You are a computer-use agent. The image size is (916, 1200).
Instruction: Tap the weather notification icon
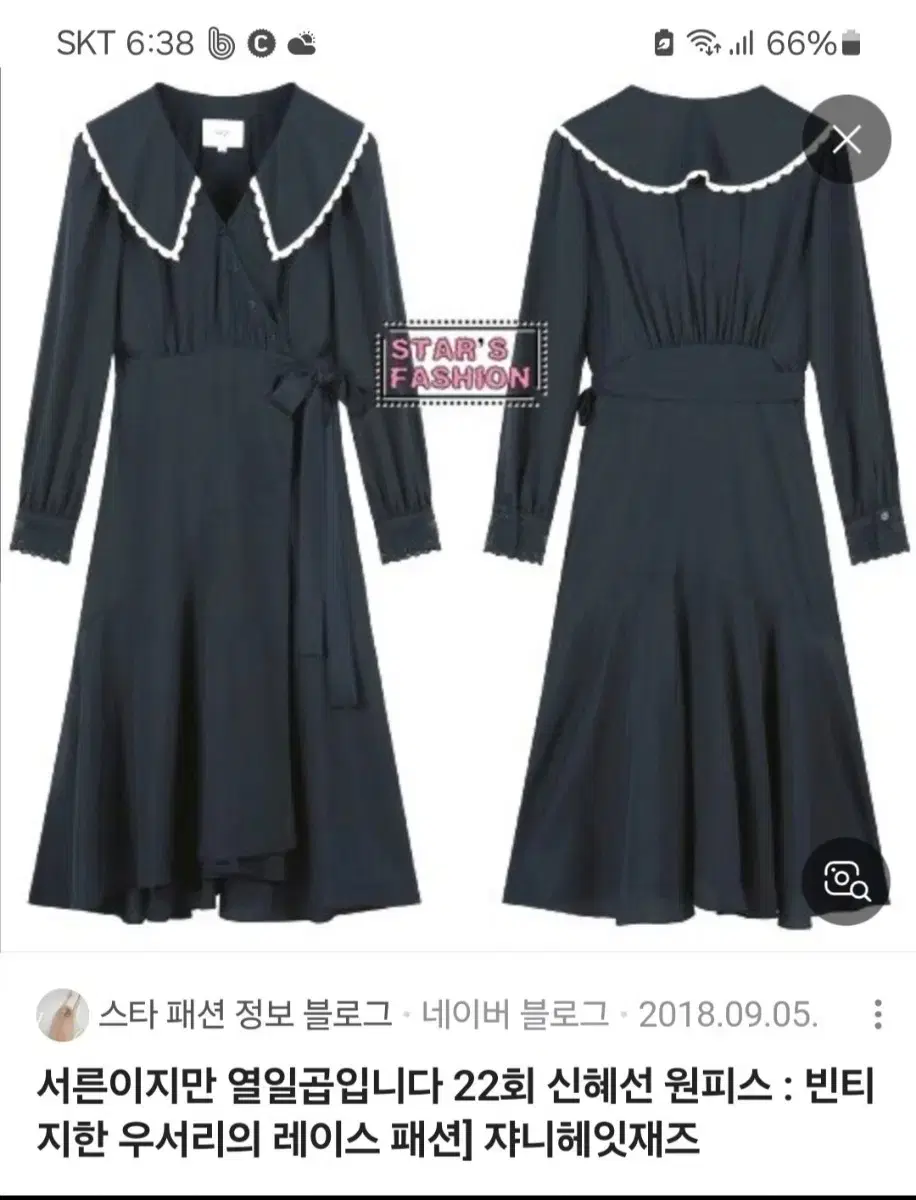click(x=299, y=42)
